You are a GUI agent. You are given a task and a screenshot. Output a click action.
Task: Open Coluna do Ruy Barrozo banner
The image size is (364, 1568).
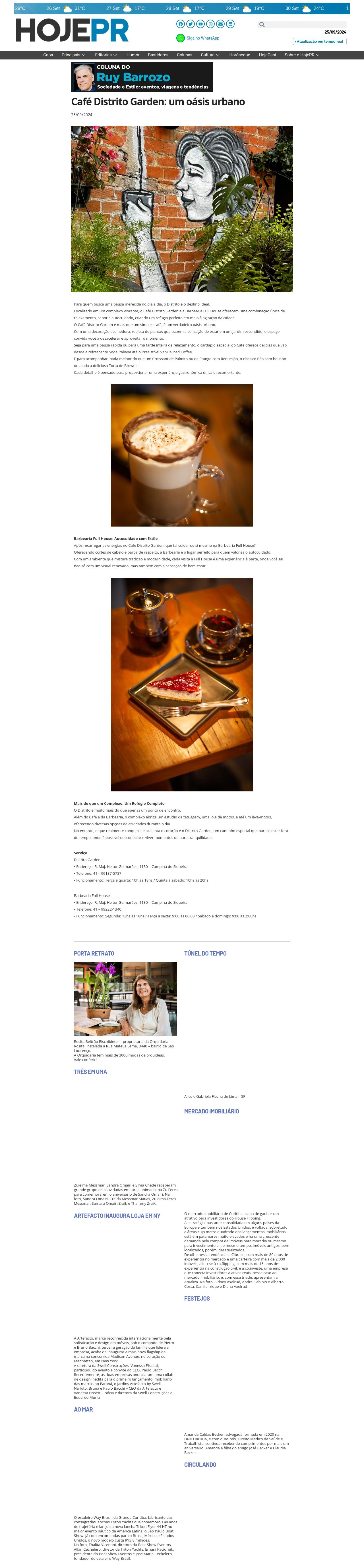(142, 77)
